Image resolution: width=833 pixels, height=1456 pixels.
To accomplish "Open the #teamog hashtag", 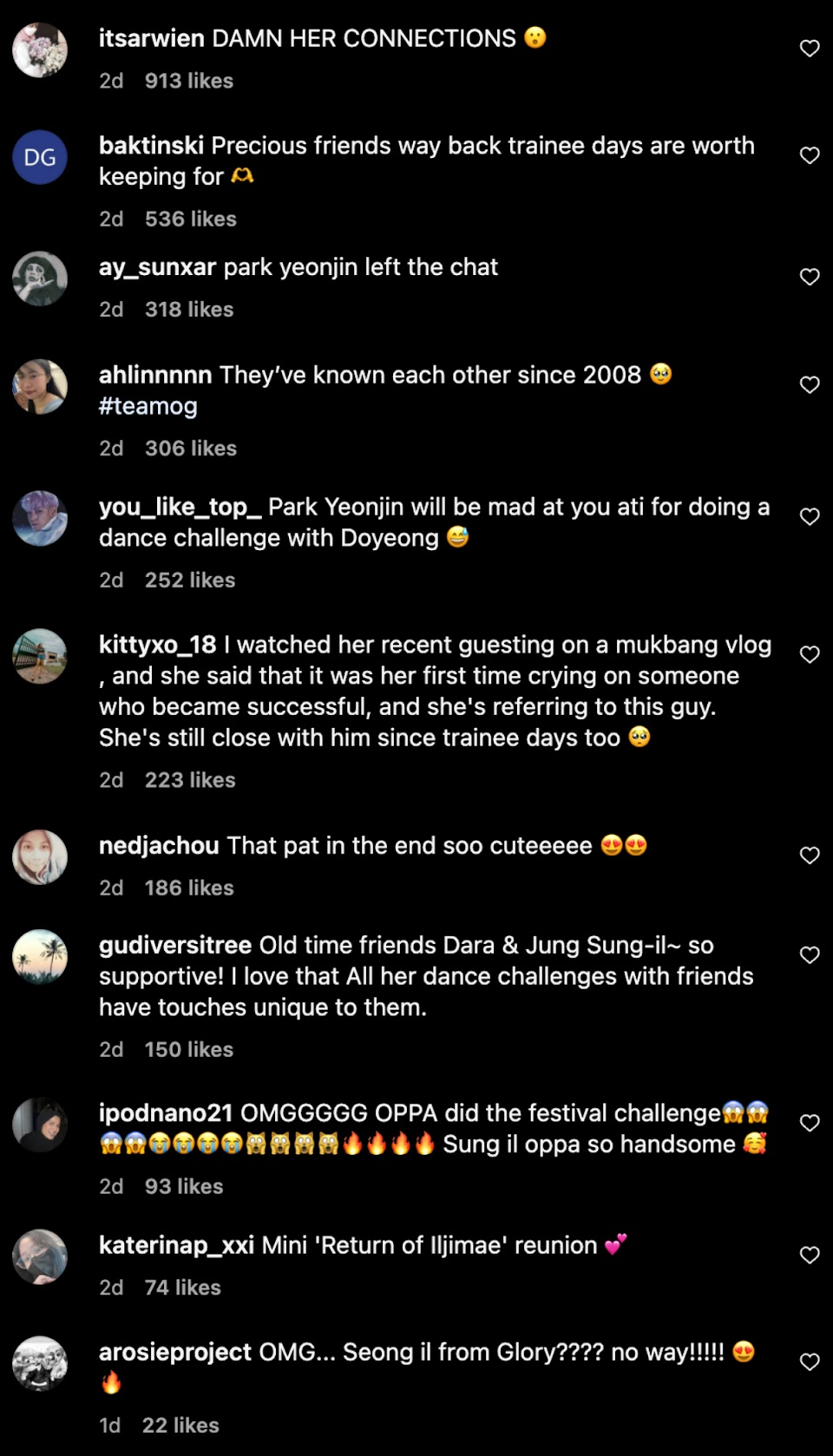I will point(148,406).
